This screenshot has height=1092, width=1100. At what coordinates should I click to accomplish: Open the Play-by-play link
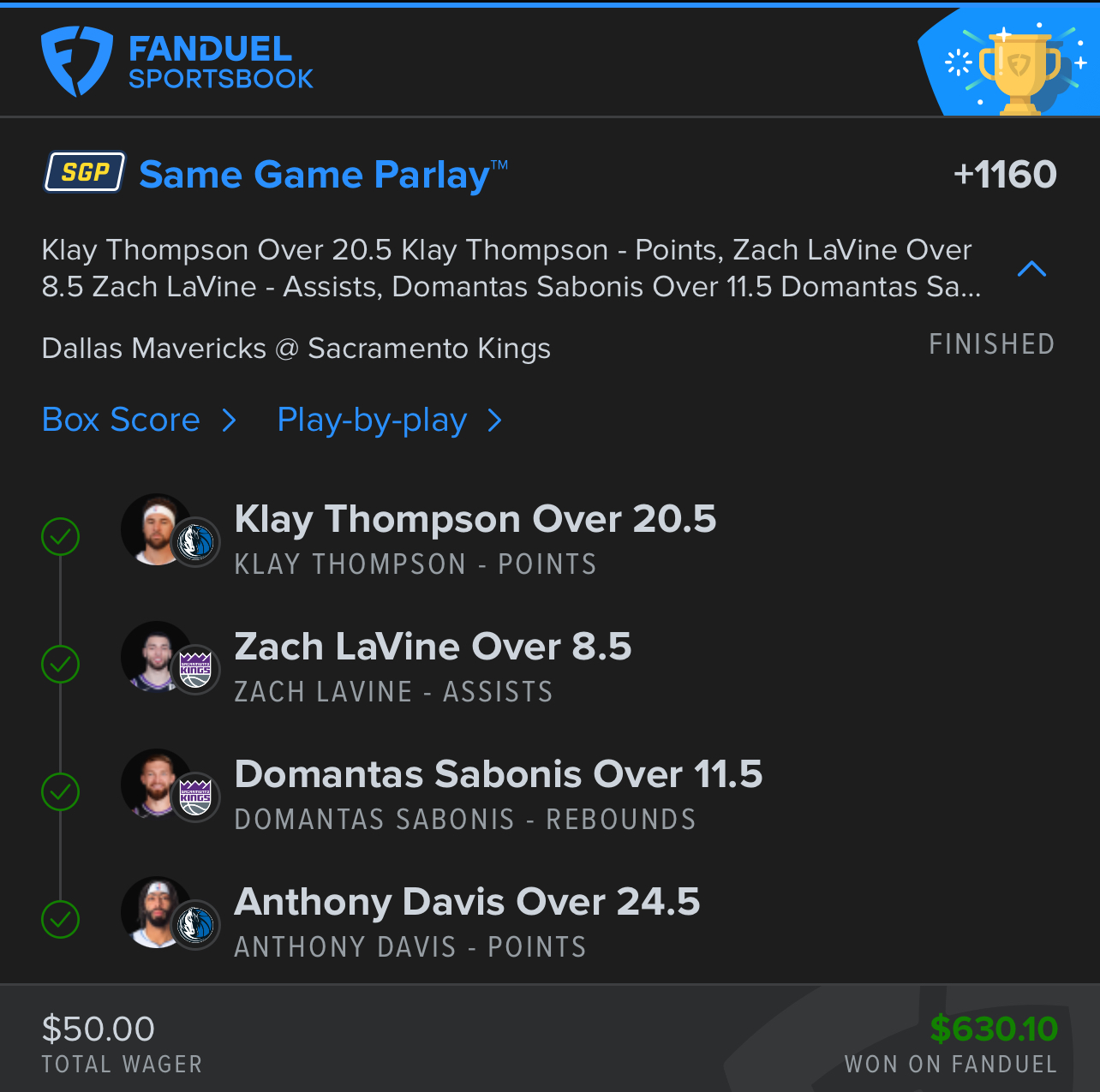coord(388,421)
